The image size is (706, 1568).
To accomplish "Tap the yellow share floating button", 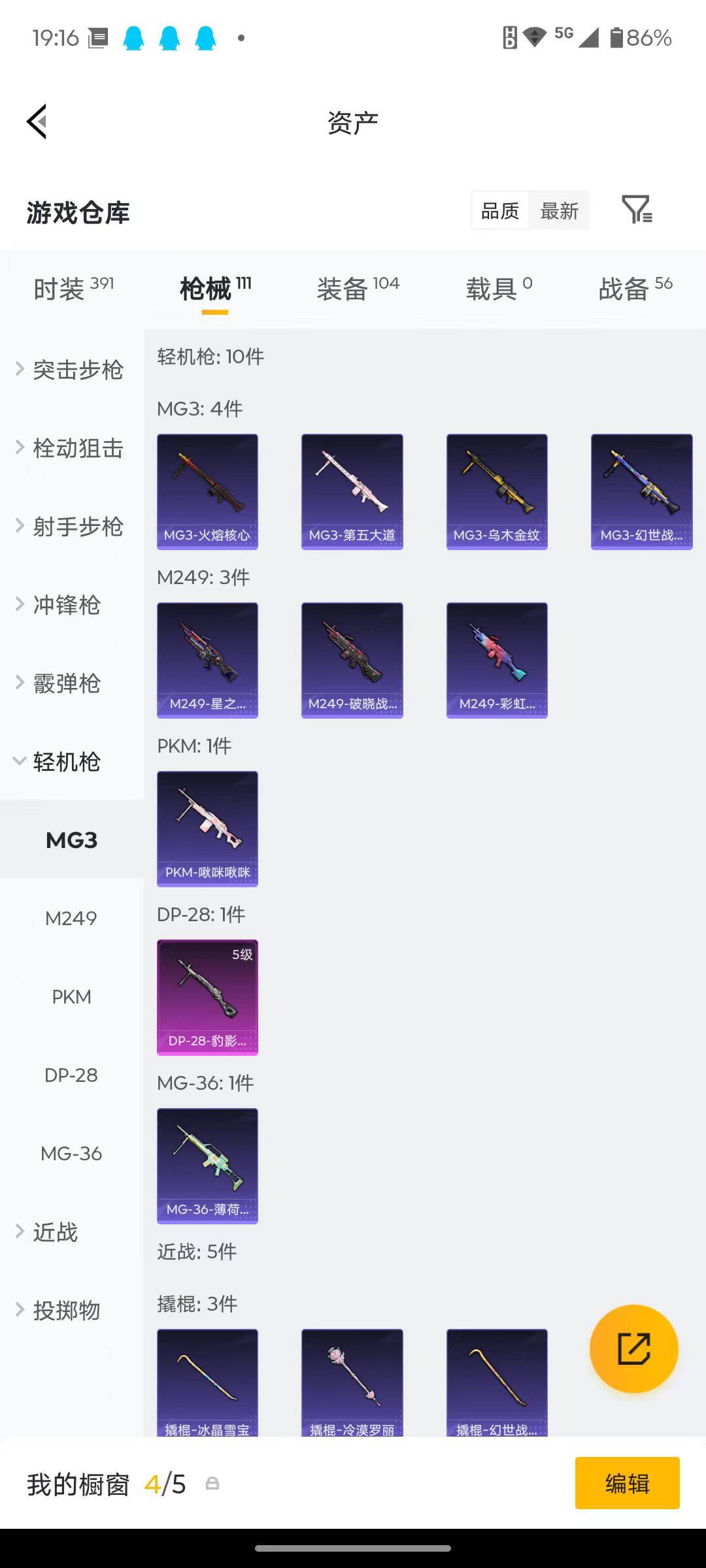I will click(633, 1350).
